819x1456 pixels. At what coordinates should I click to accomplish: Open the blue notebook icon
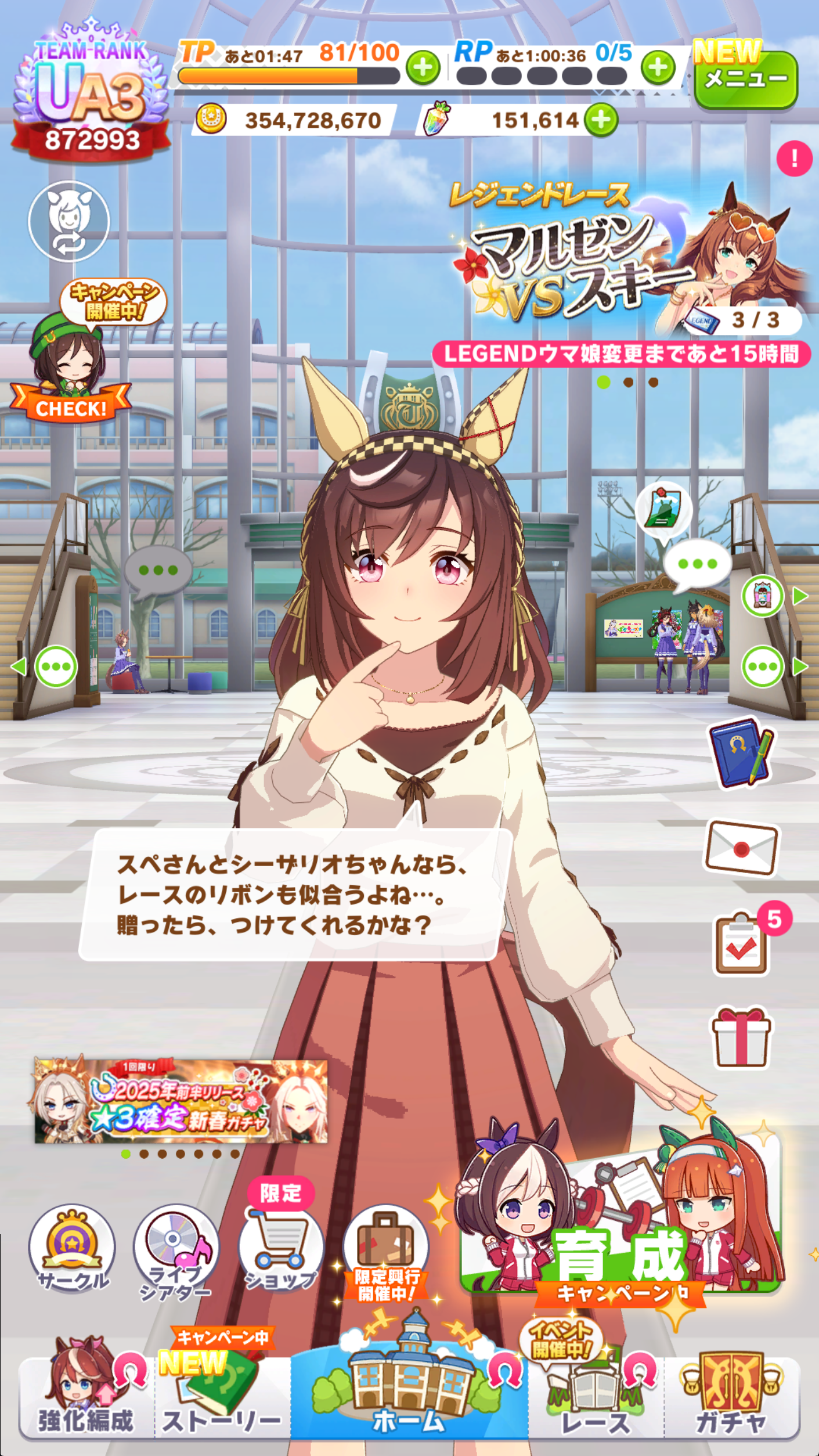click(742, 751)
